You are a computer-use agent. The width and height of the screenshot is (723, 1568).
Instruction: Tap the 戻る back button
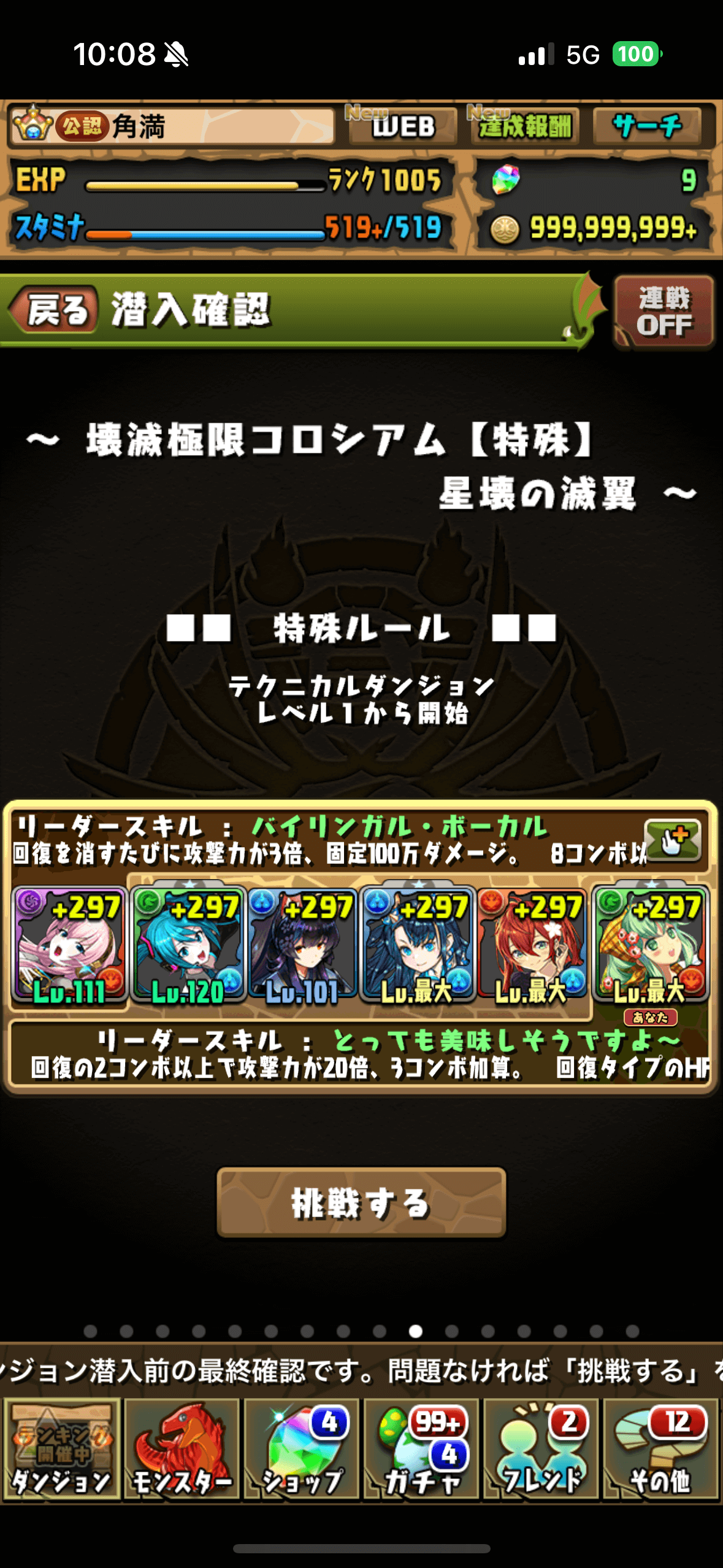click(54, 309)
